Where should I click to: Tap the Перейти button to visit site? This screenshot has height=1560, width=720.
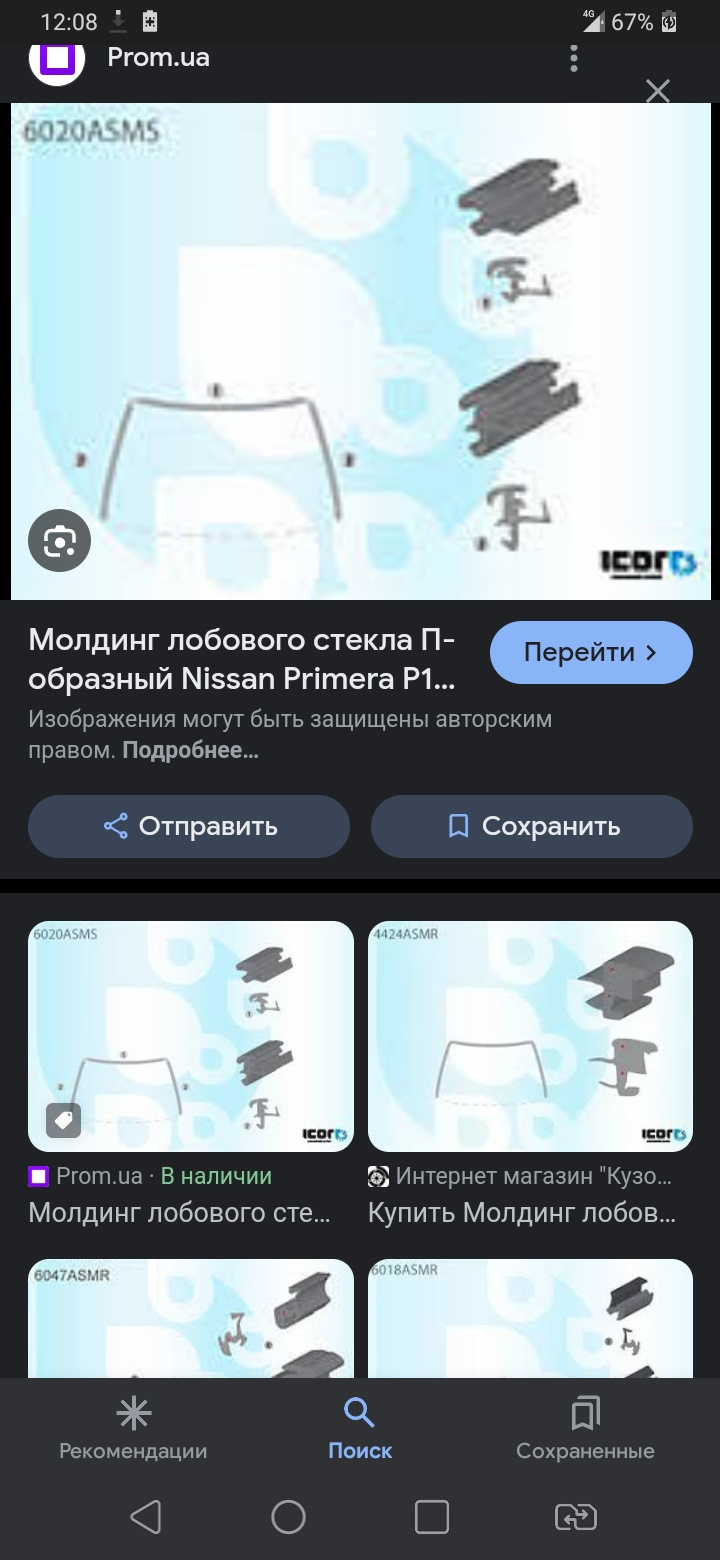click(x=590, y=653)
